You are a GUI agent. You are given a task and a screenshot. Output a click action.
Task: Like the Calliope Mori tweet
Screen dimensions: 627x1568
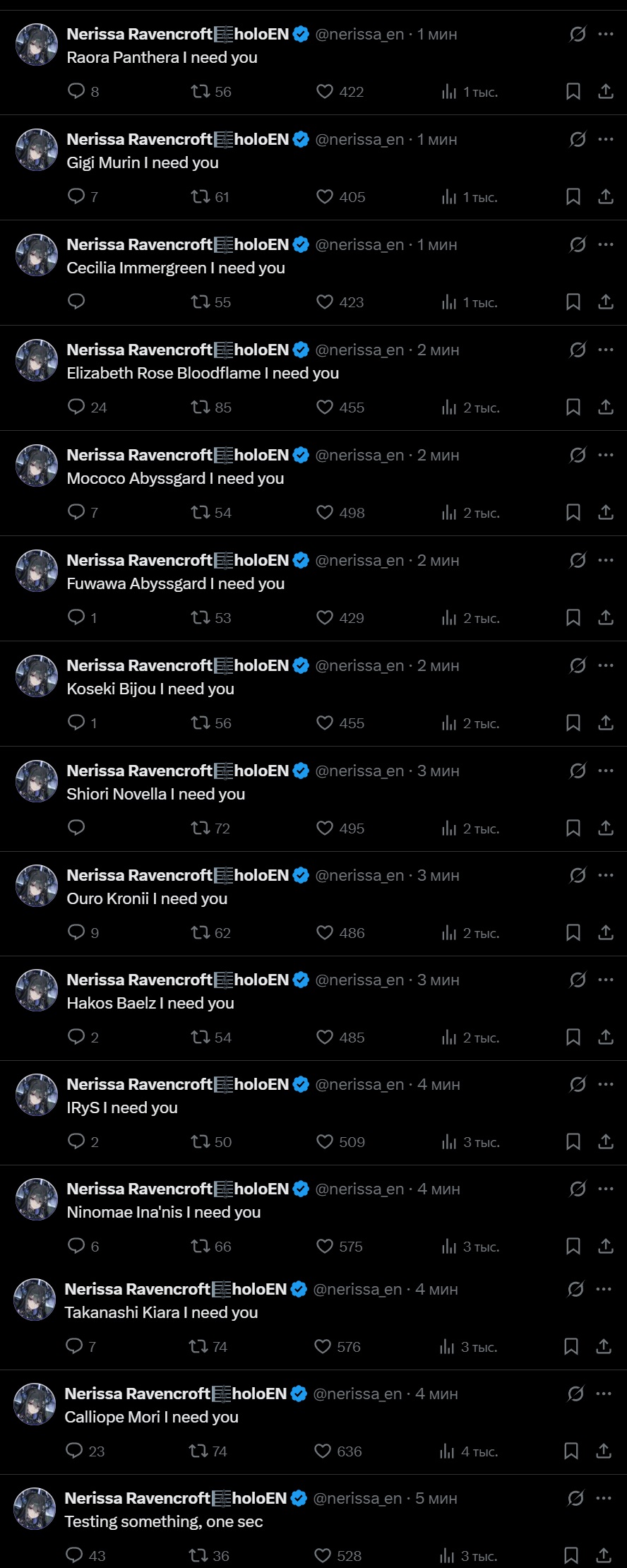click(323, 1451)
